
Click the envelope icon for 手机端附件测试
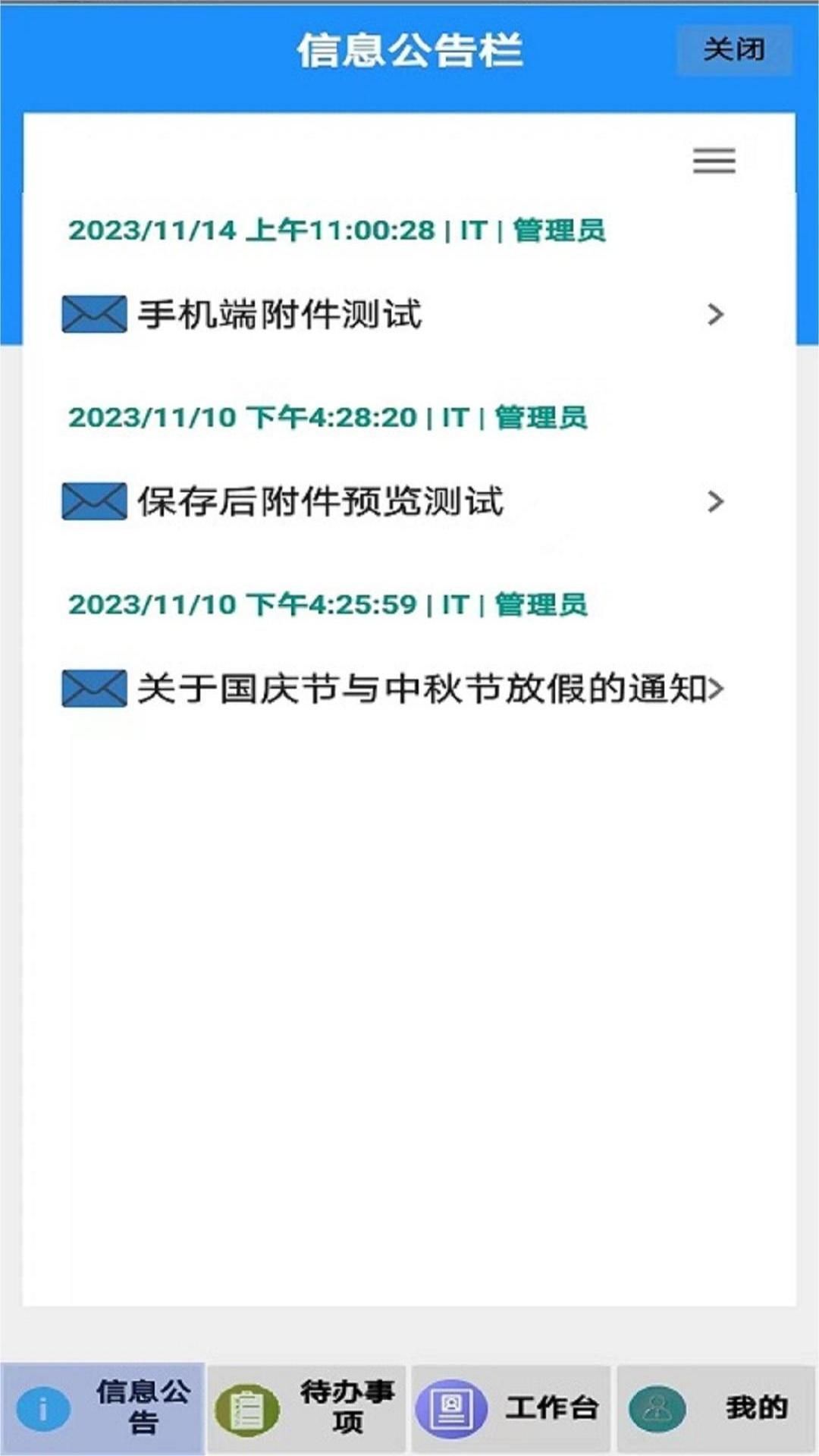point(93,313)
